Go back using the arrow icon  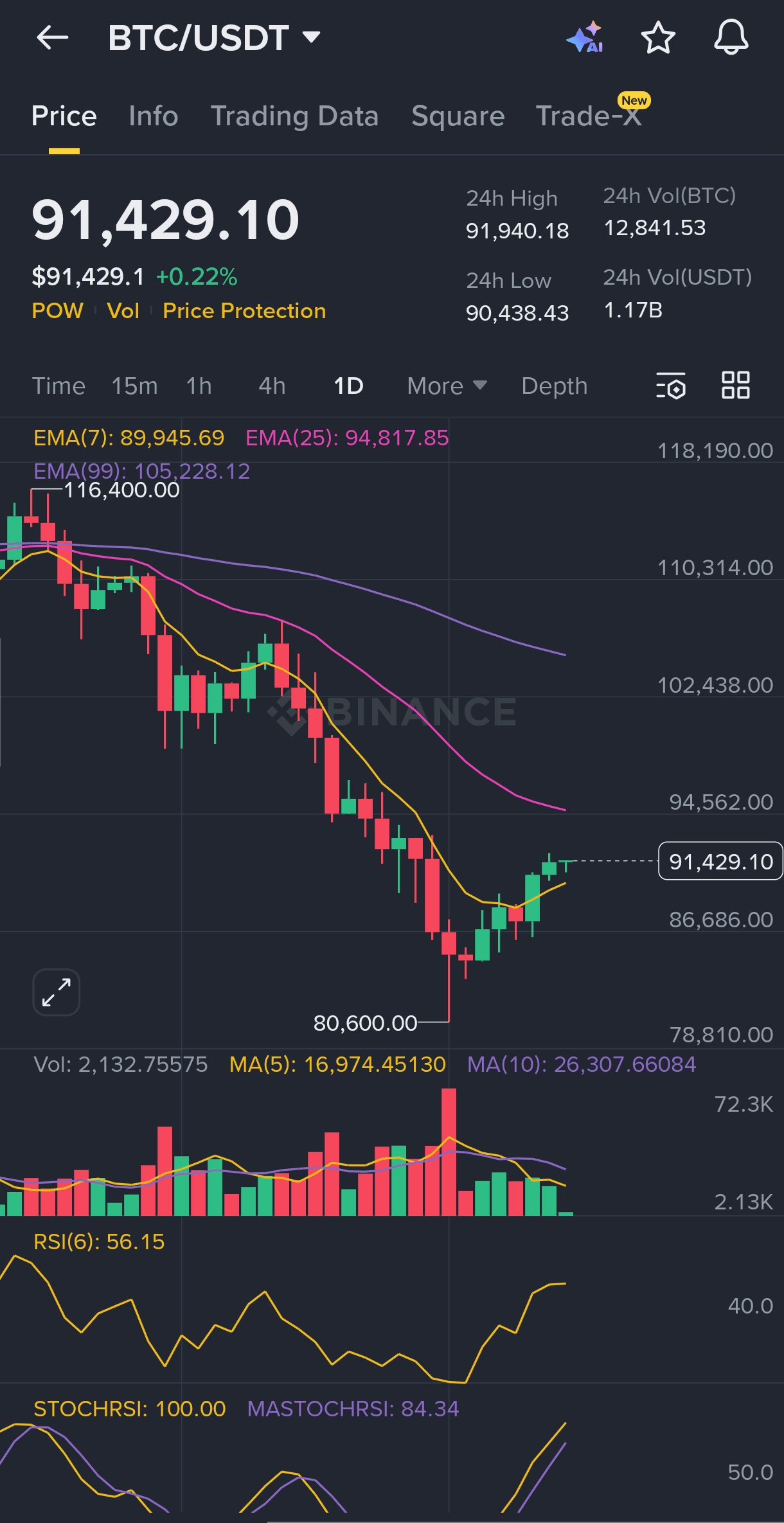coord(53,38)
